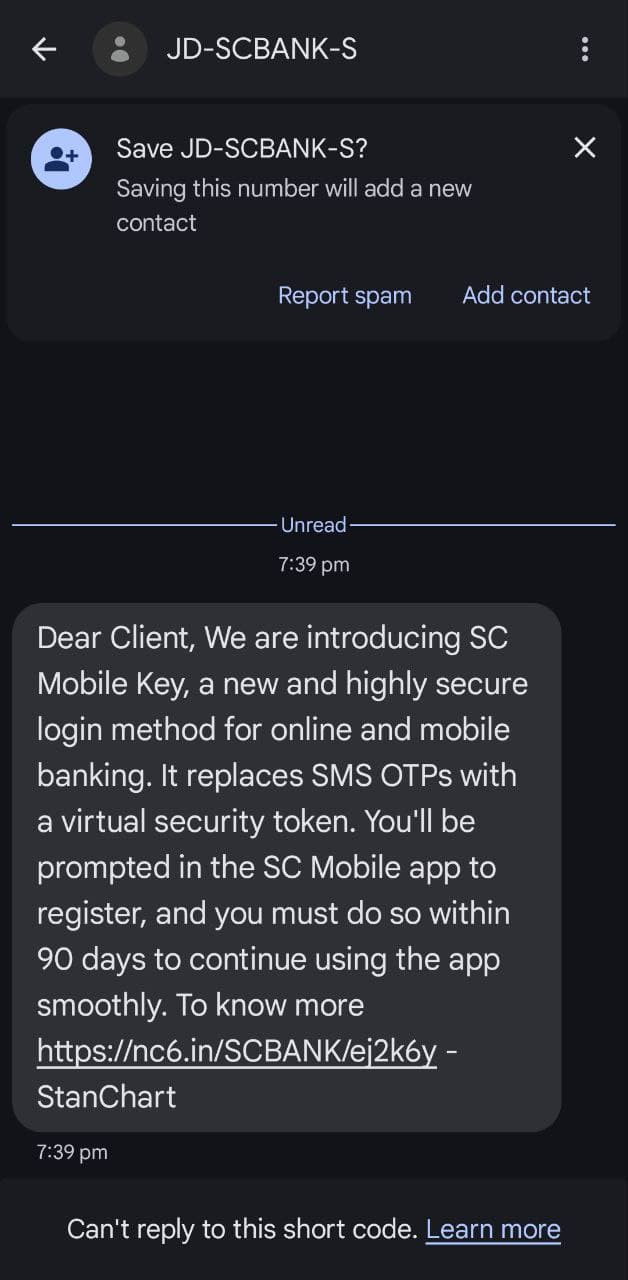628x1280 pixels.
Task: View JD-SCBANK-S contact avatar
Action: coord(120,49)
